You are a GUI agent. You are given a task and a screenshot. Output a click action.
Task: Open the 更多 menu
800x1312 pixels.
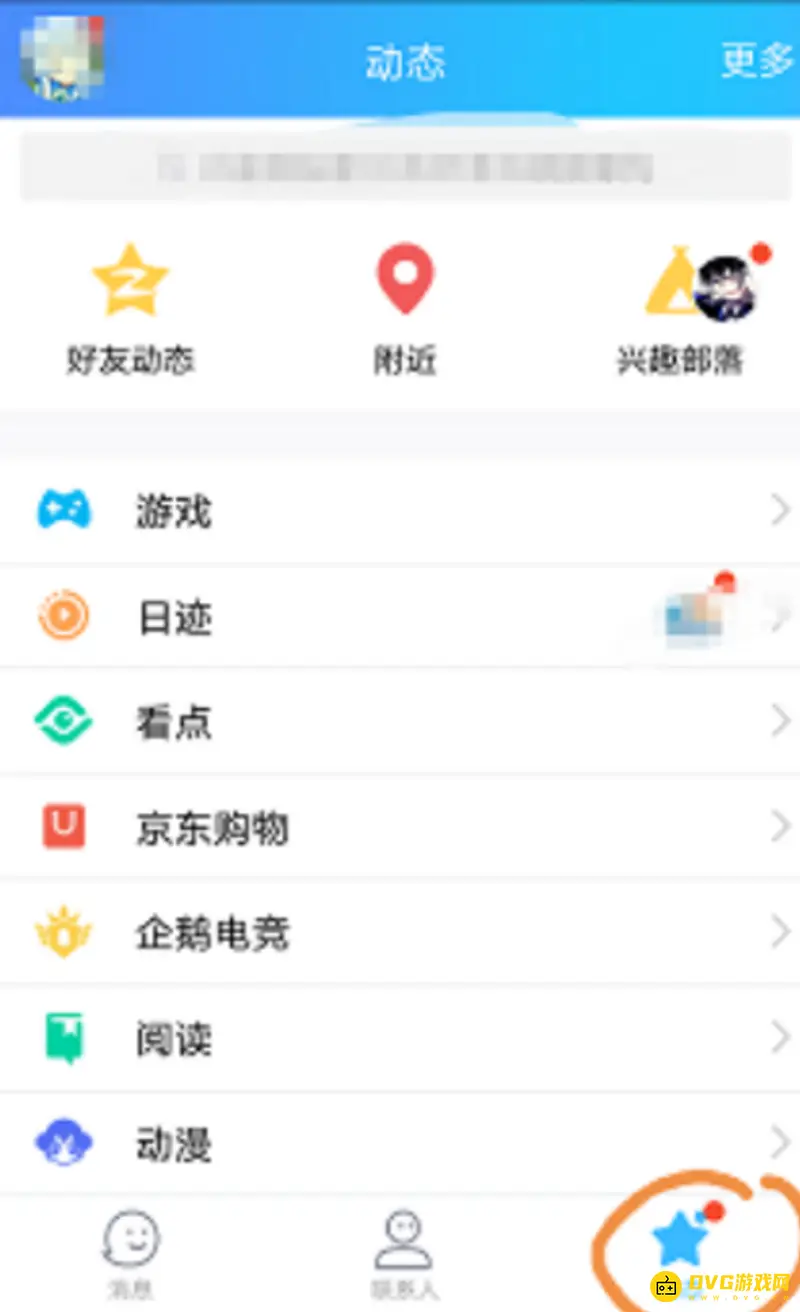pyautogui.click(x=754, y=60)
